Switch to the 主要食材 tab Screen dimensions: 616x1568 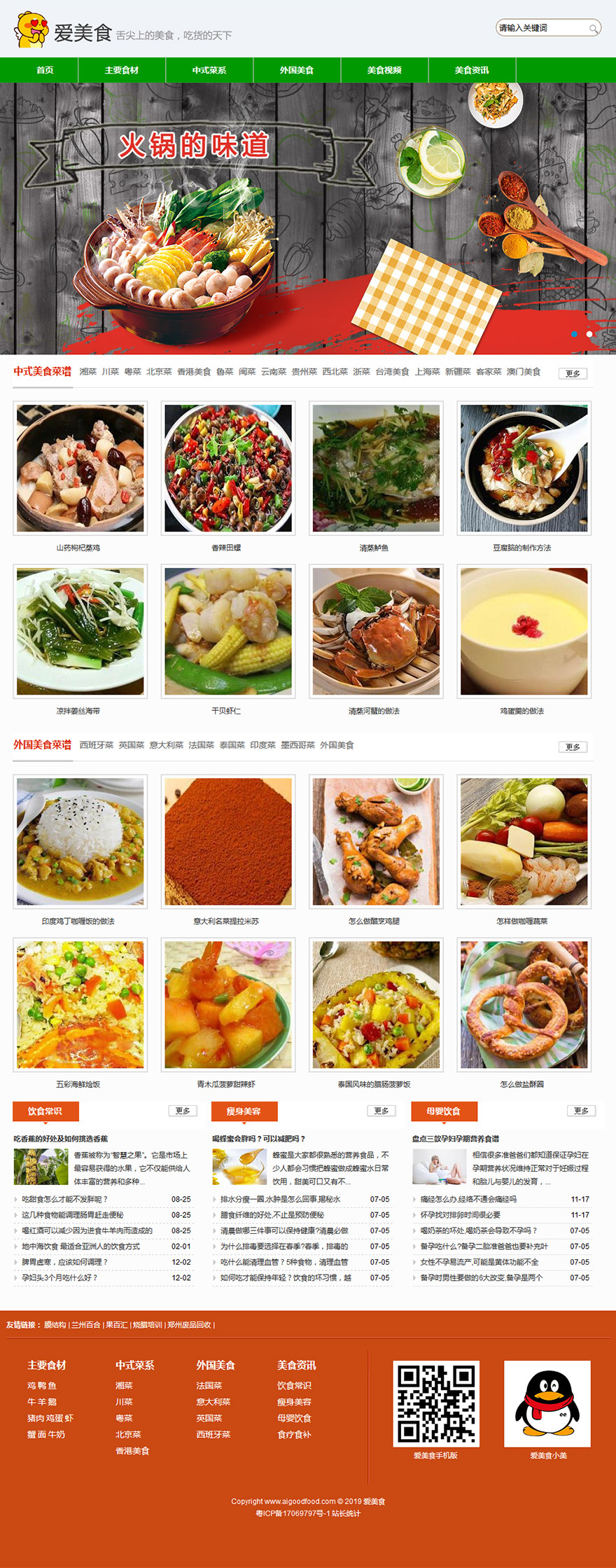(122, 70)
